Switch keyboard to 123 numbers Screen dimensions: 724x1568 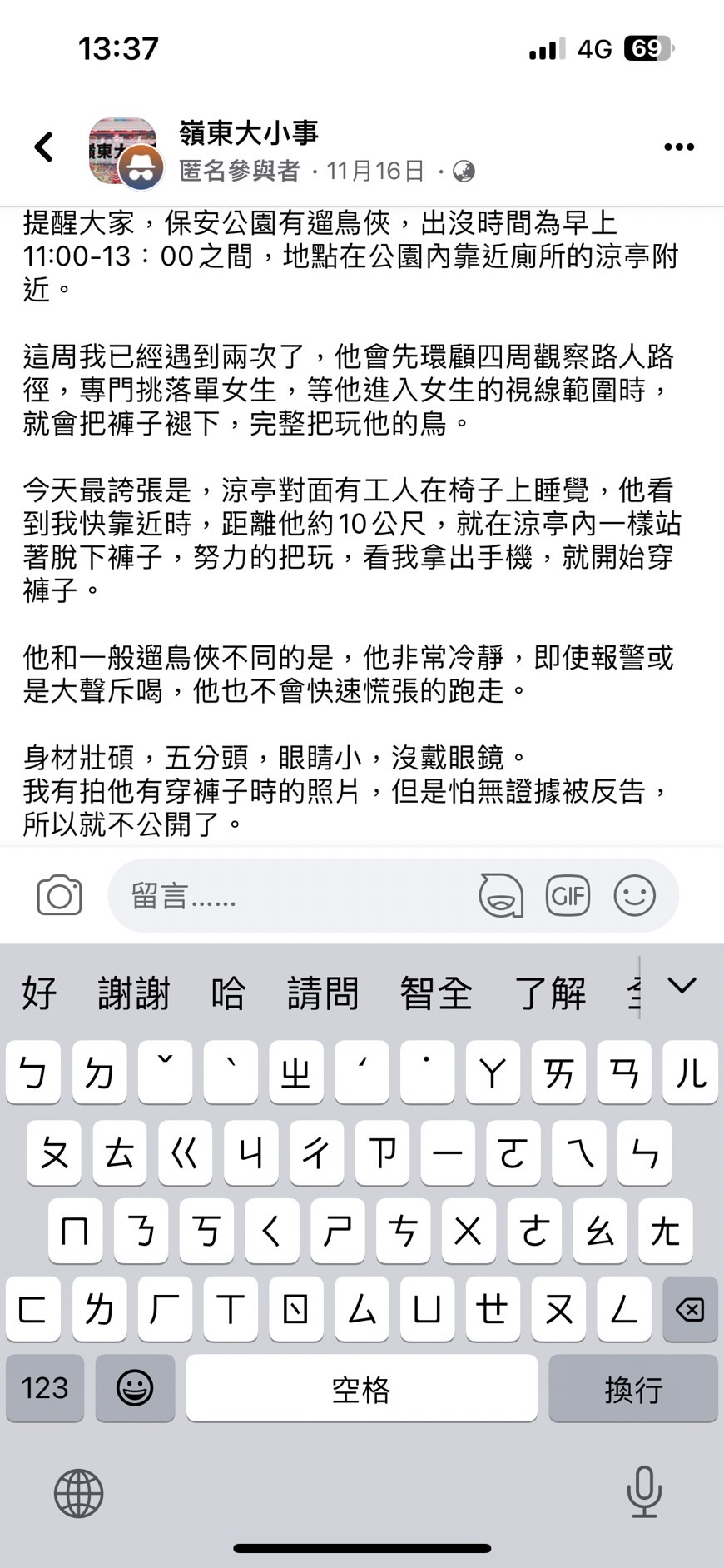(45, 1388)
